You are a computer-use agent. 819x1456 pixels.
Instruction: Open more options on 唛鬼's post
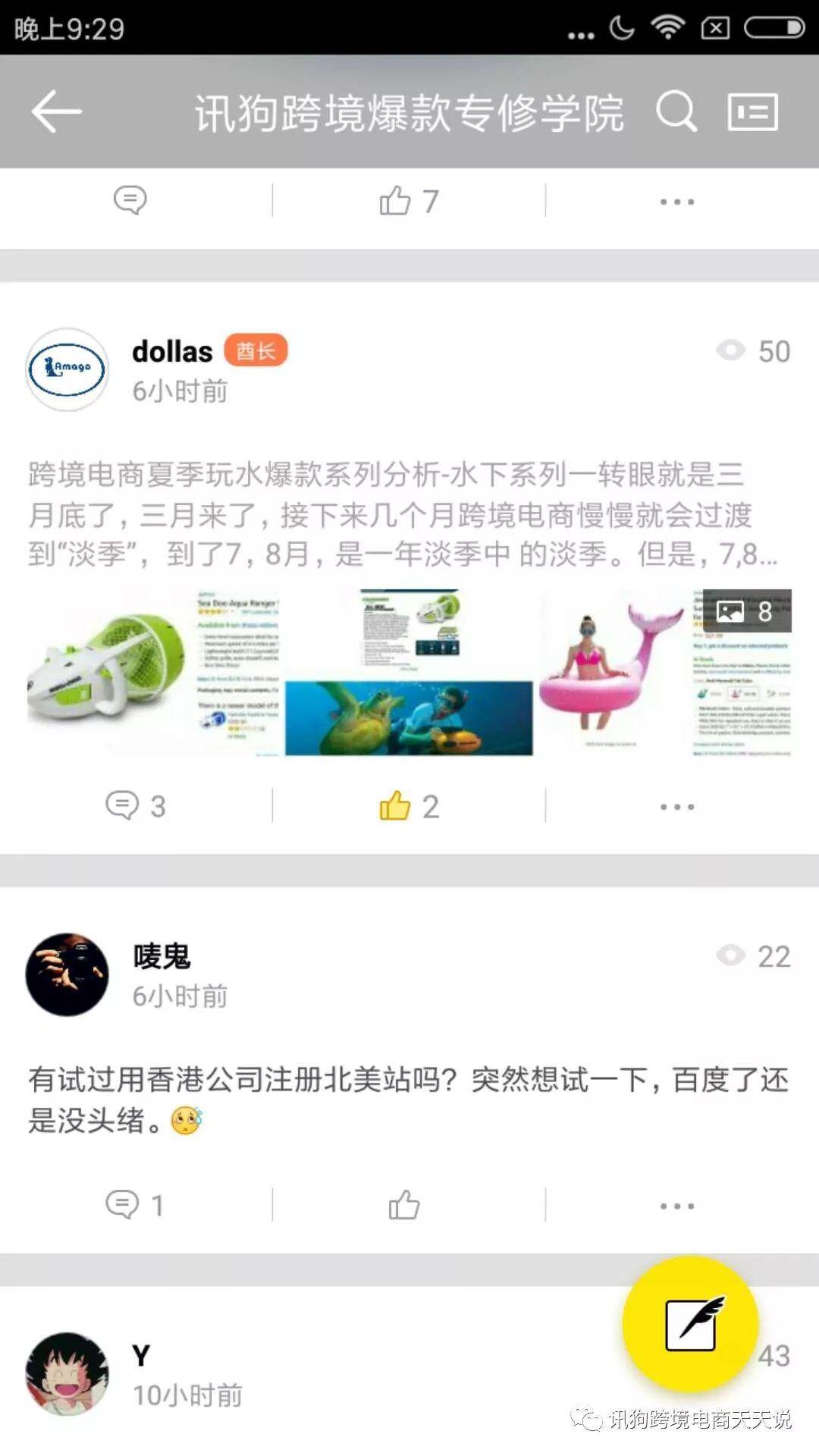pos(676,1205)
